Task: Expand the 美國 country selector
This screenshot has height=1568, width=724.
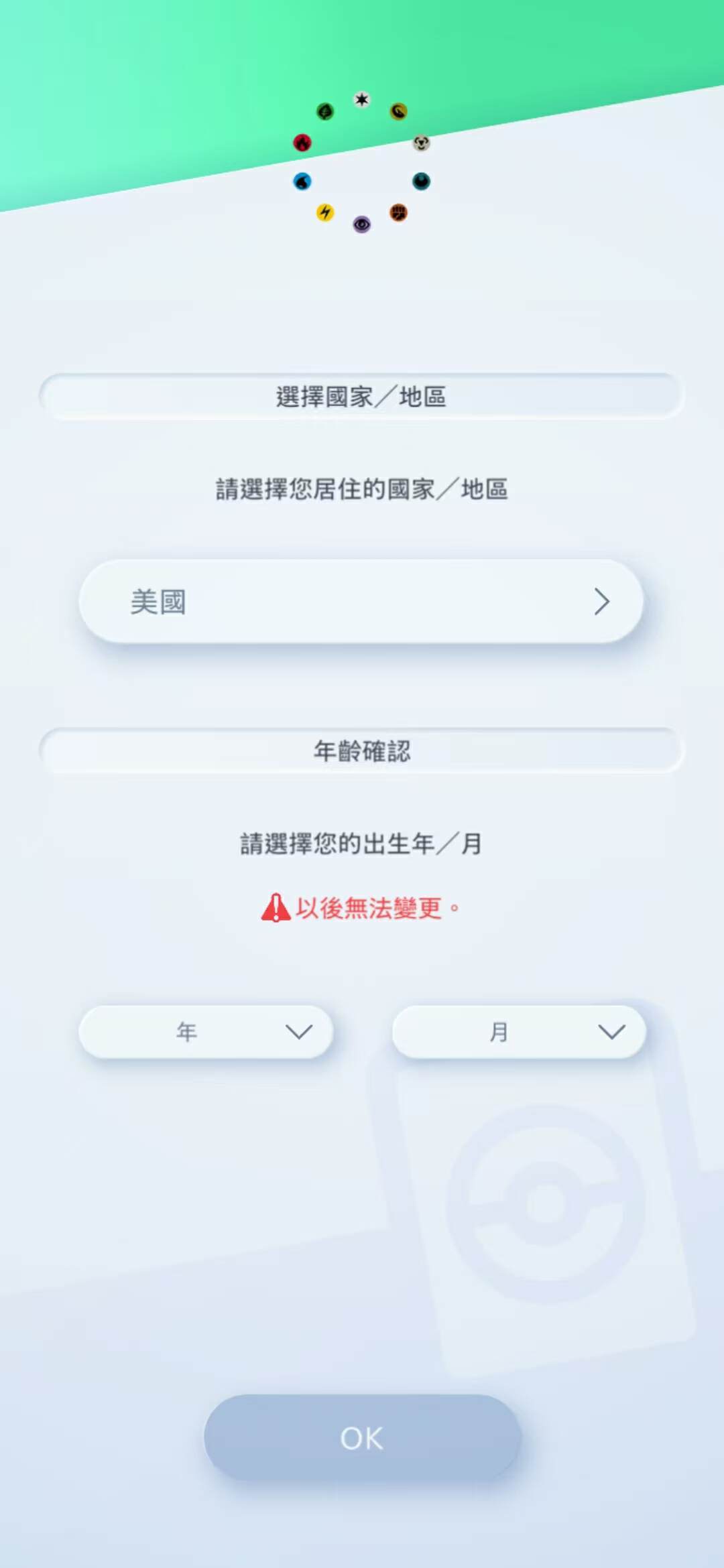Action: coord(362,601)
